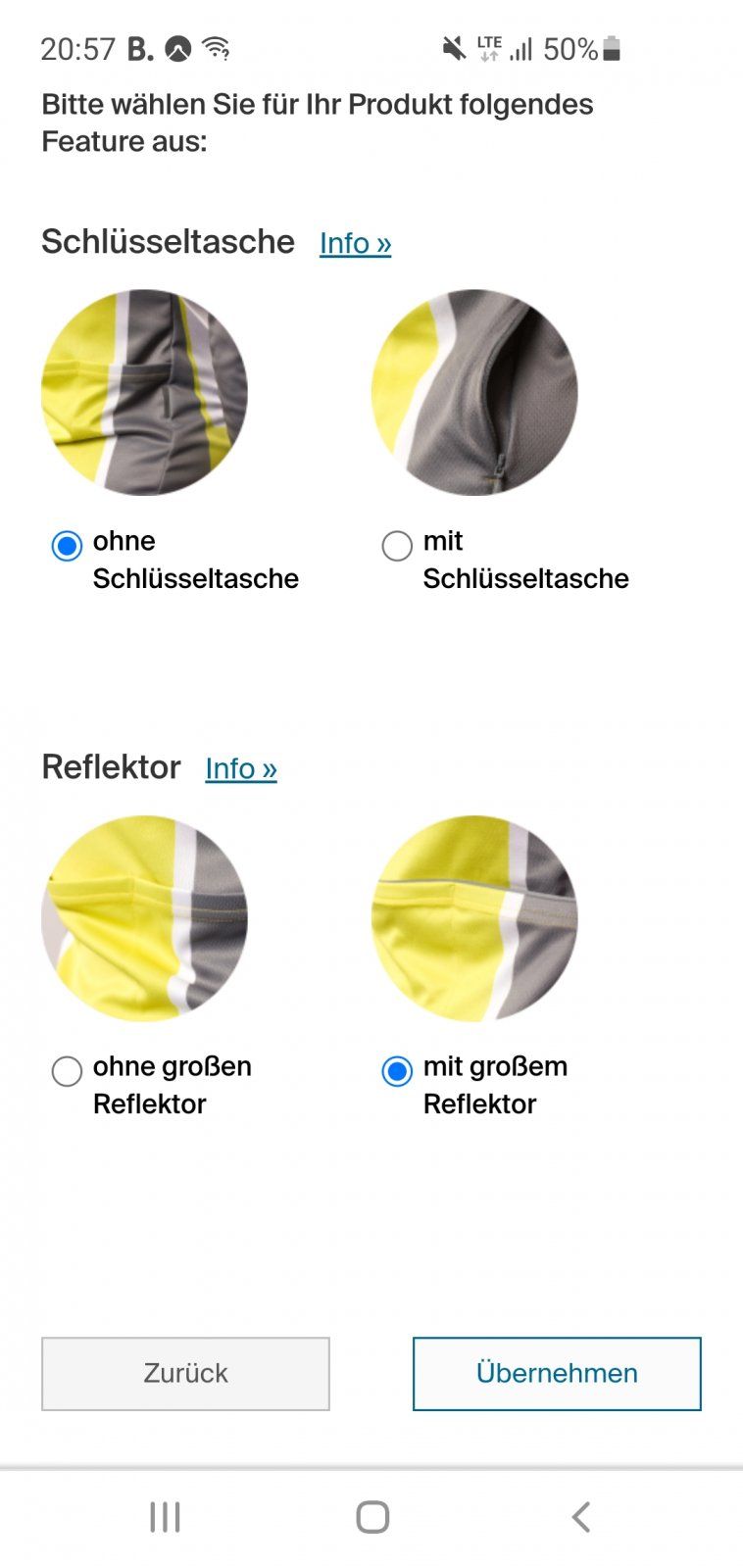This screenshot has height=1568, width=743.
Task: Open Info link next to Schlüsseltasche
Action: [x=355, y=243]
